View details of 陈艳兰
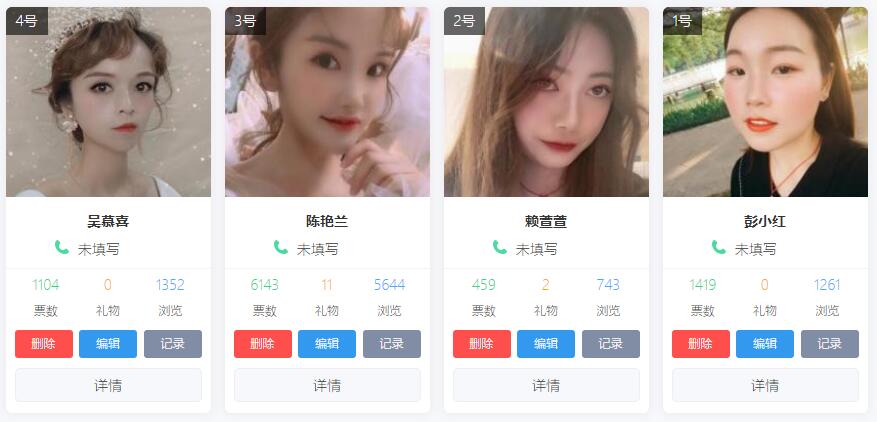877x422 pixels. click(x=327, y=385)
